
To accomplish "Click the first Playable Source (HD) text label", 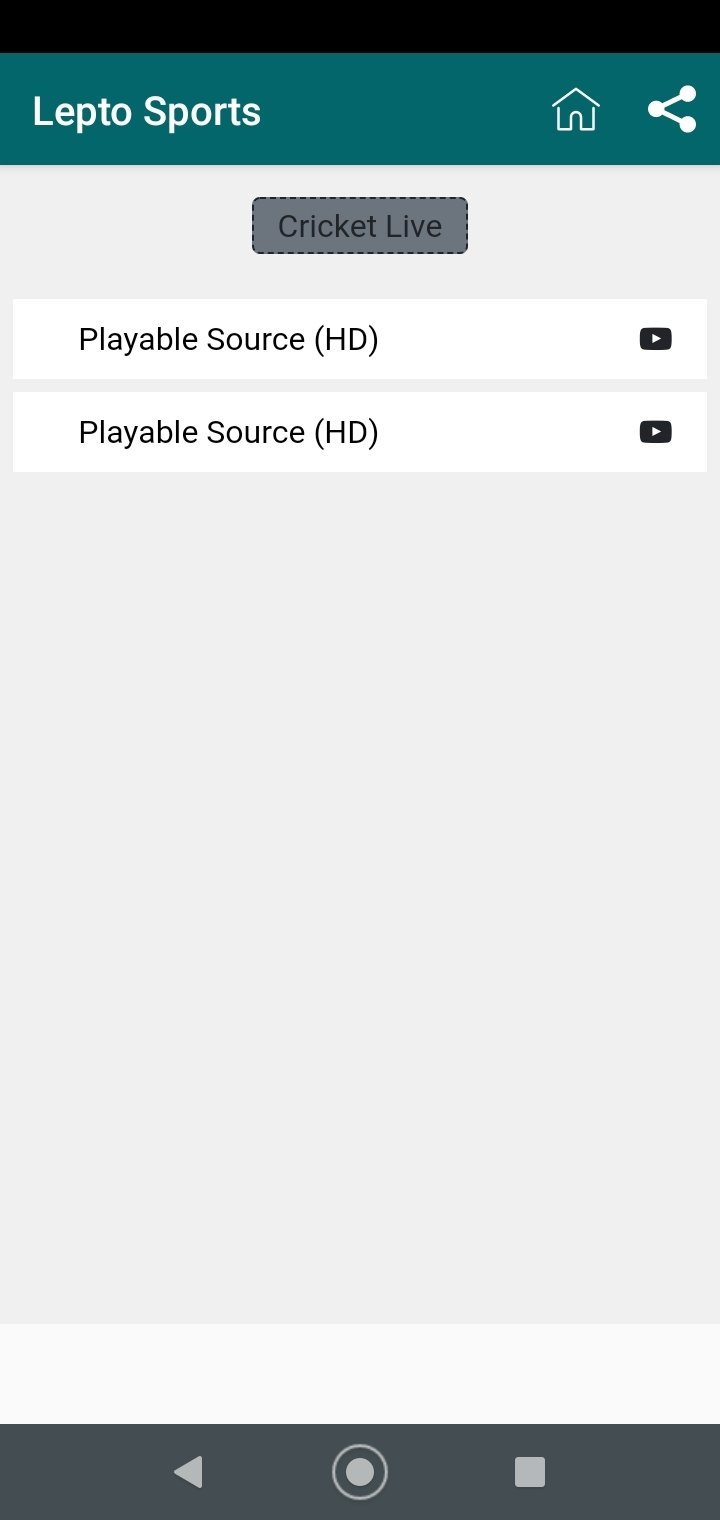I will coord(228,339).
